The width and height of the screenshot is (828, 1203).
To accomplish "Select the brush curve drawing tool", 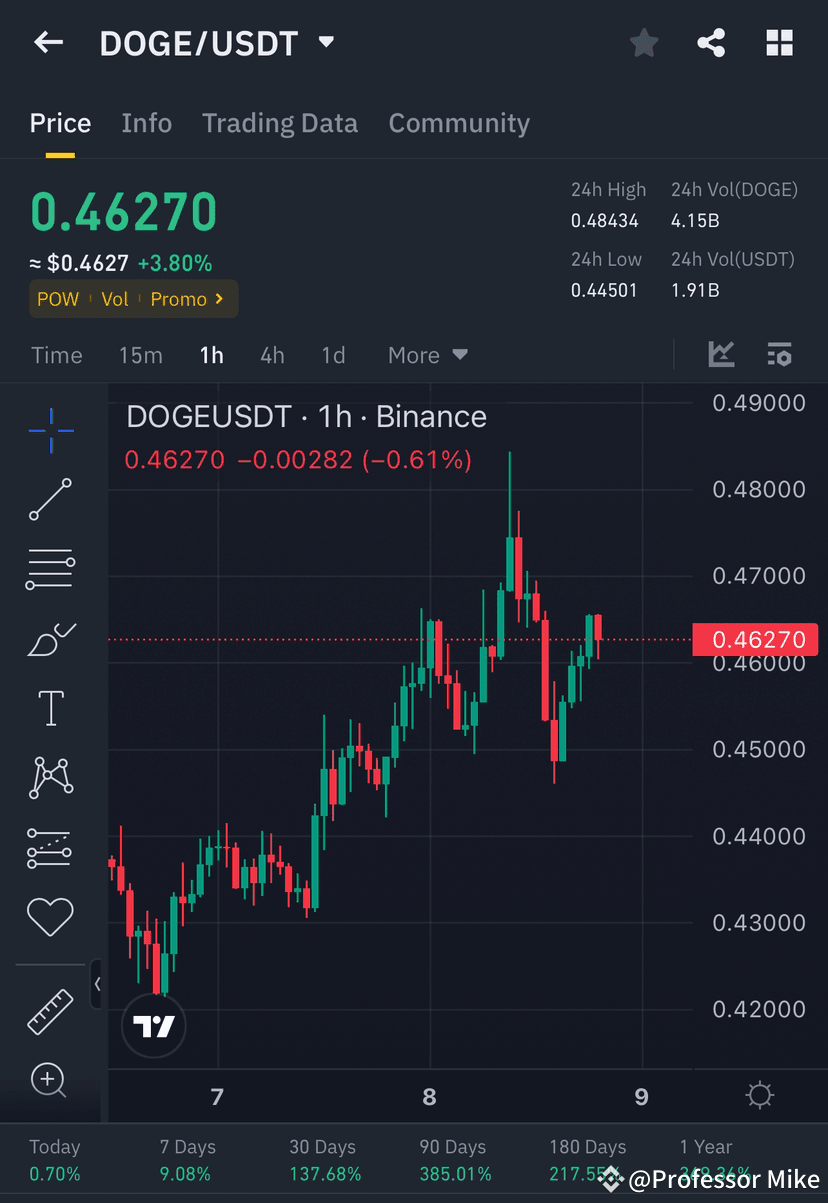I will click(x=50, y=639).
